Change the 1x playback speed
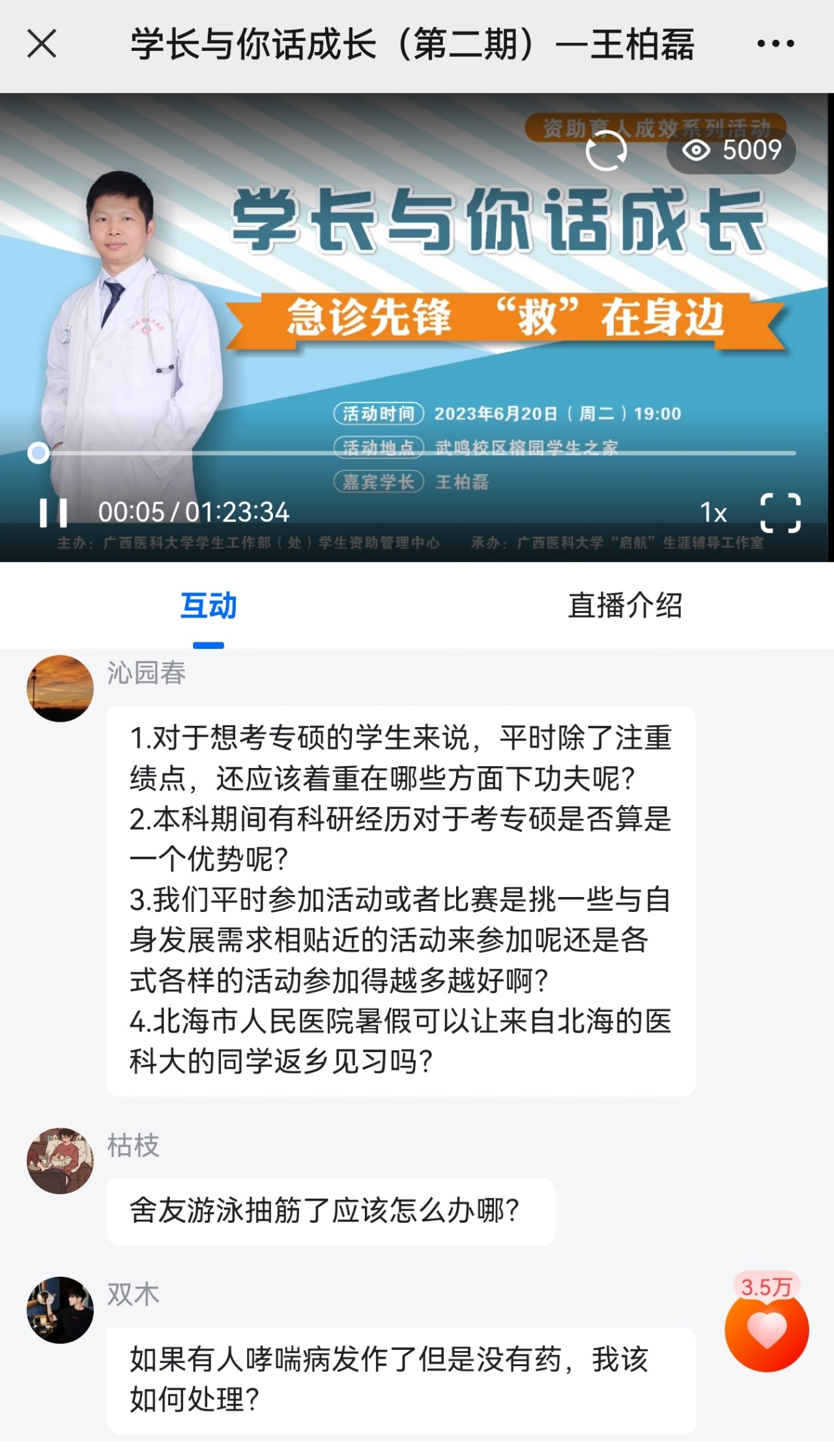834x1456 pixels. [713, 513]
